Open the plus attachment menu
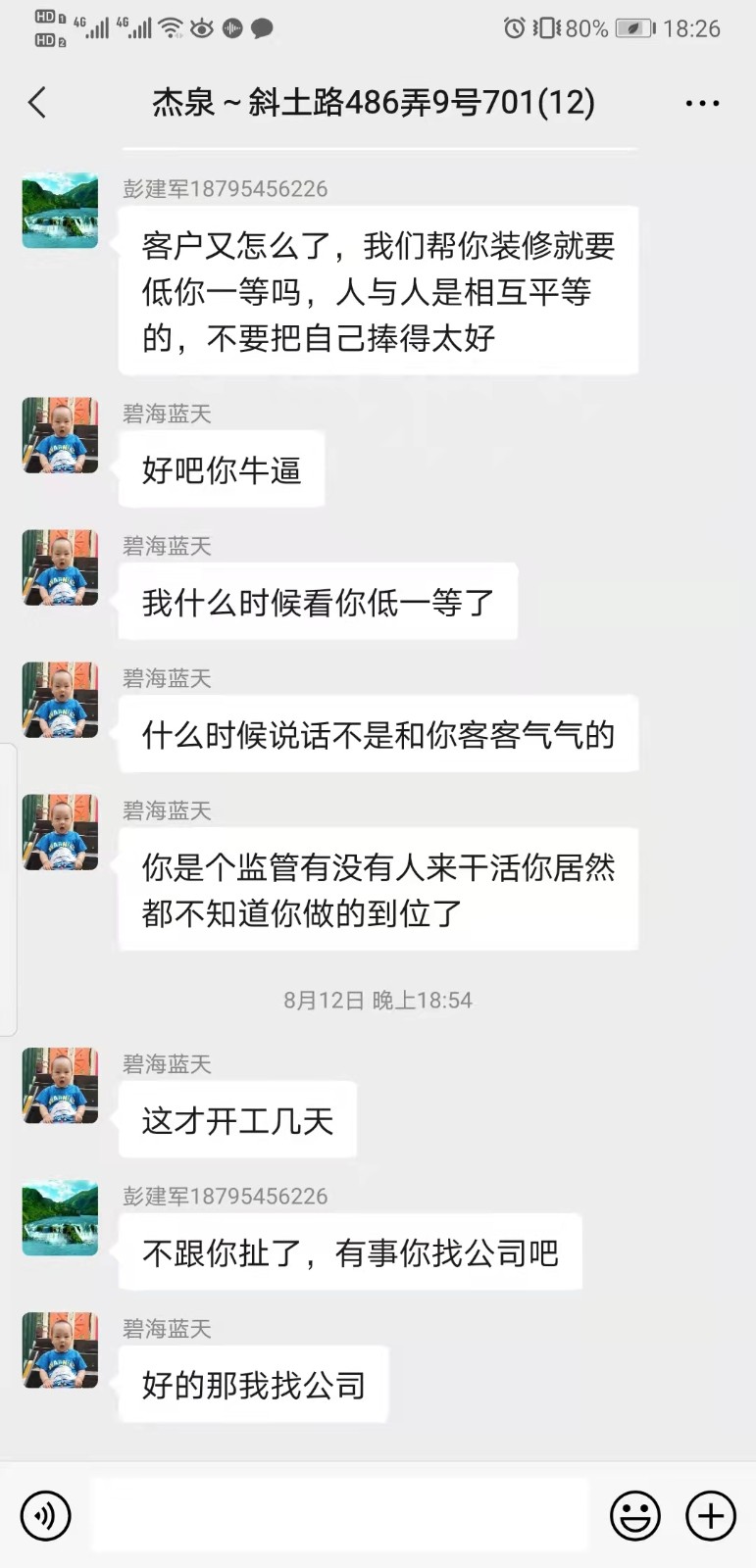Screen dimensions: 756x1568 click(x=710, y=1516)
